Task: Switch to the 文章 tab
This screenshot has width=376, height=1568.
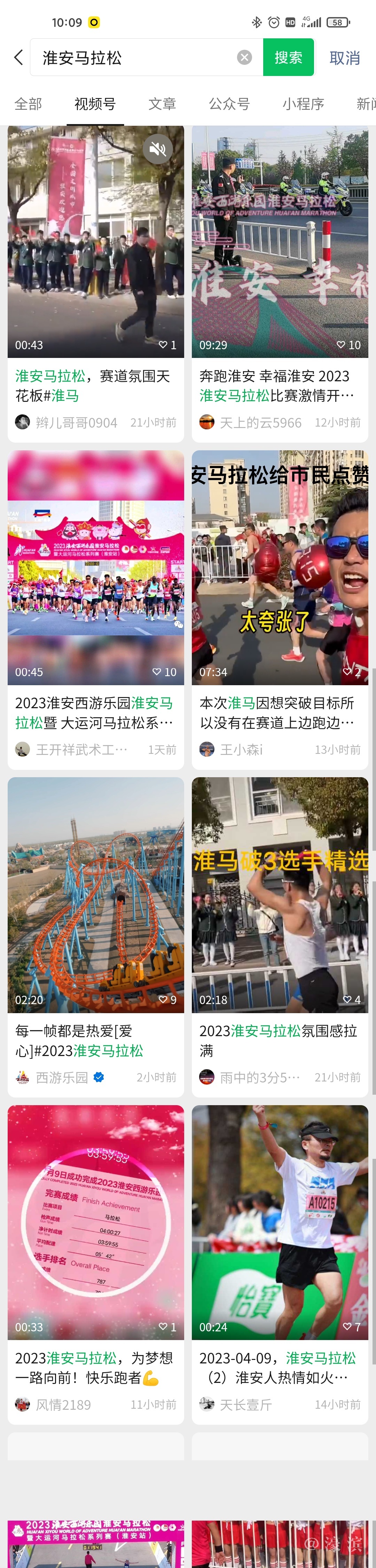Action: pos(162,104)
